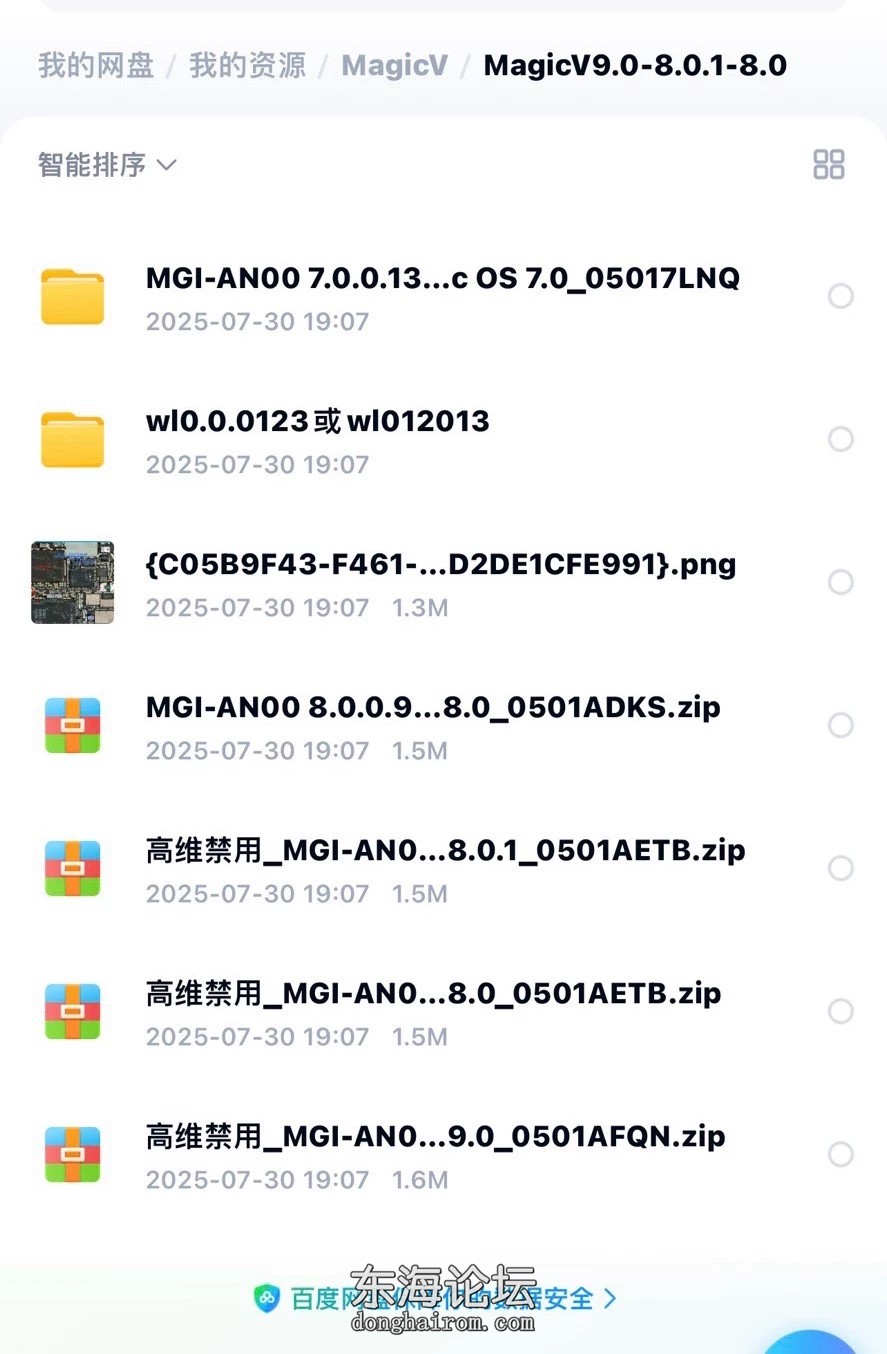The height and width of the screenshot is (1354, 887).
Task: Tick the checkbox for the png file
Action: point(841,582)
